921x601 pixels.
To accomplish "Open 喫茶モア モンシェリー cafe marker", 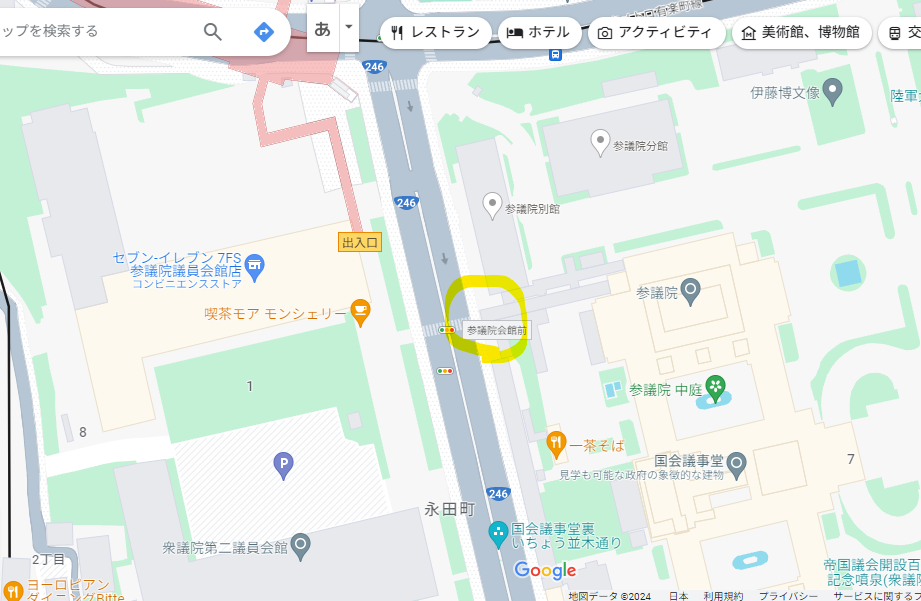I will click(x=360, y=313).
